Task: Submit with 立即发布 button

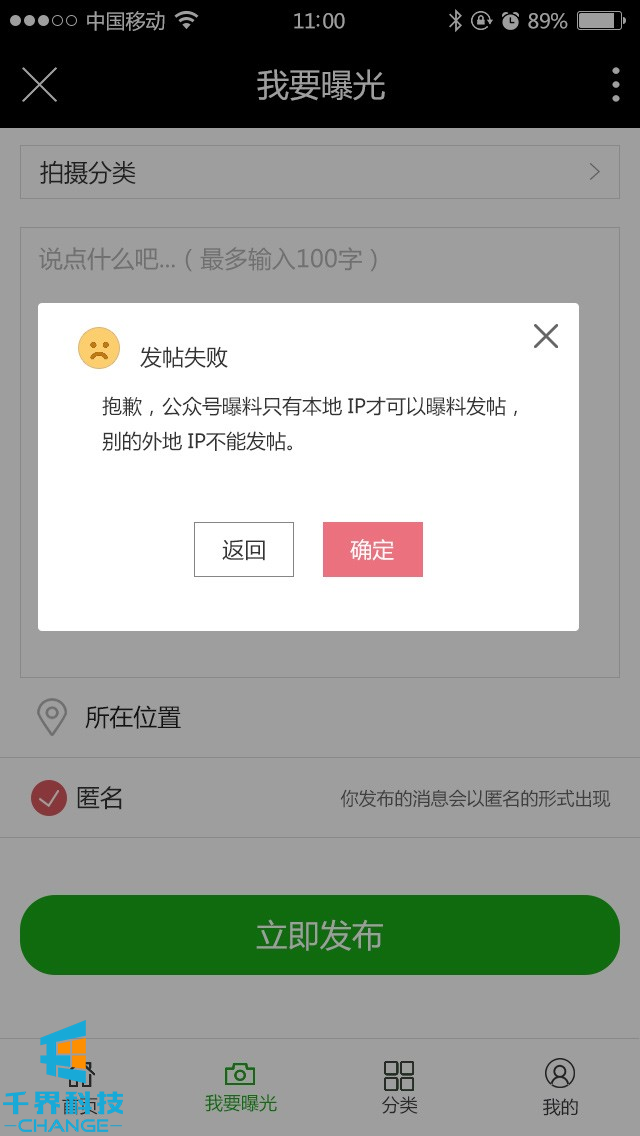Action: 320,935
